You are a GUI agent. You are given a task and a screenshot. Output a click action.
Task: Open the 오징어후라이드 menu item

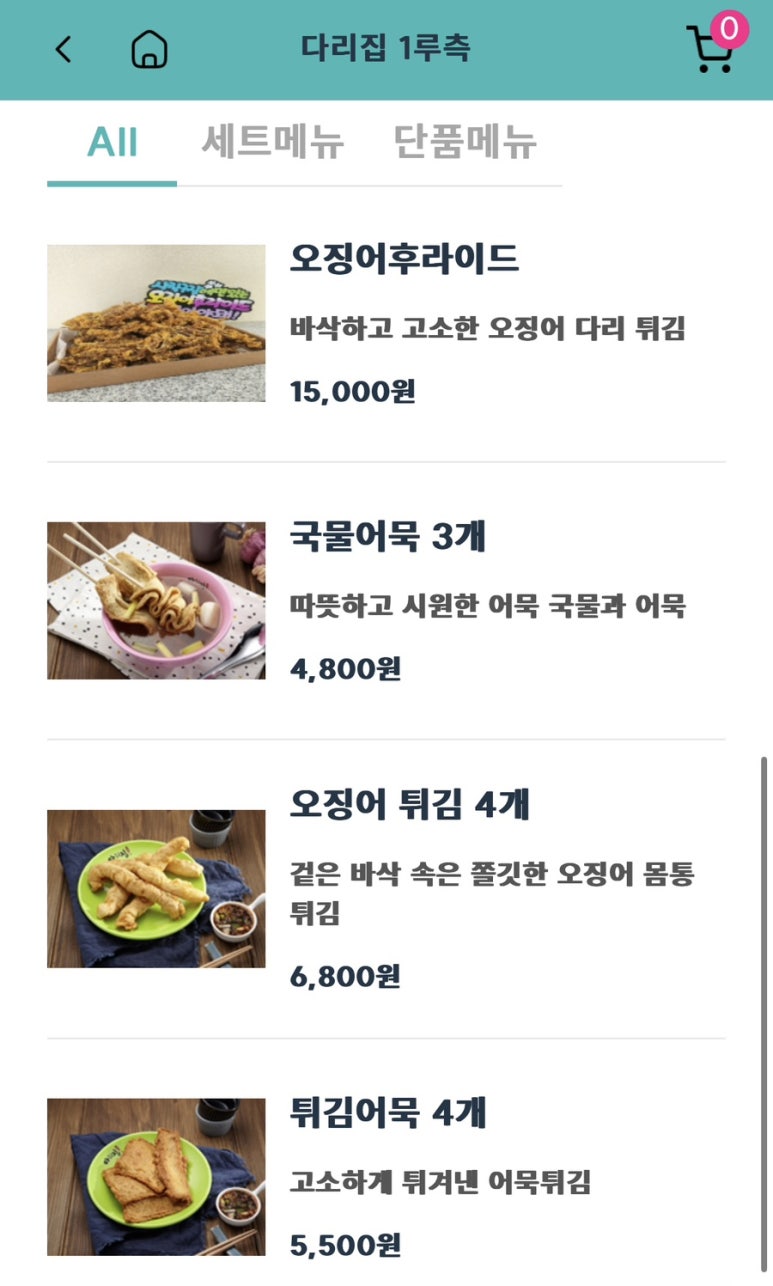[404, 259]
